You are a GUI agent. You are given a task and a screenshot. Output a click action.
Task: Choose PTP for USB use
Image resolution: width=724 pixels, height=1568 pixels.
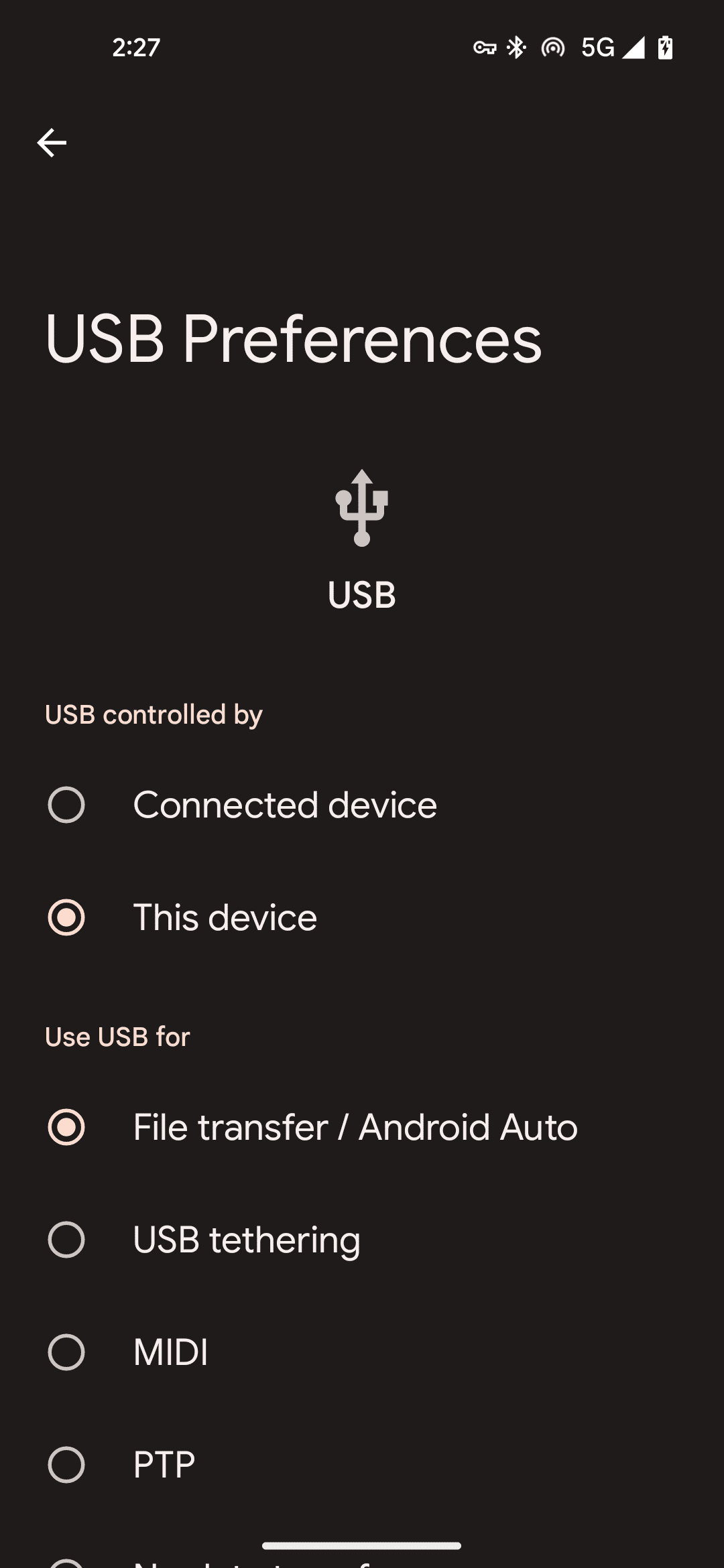coord(362,1465)
